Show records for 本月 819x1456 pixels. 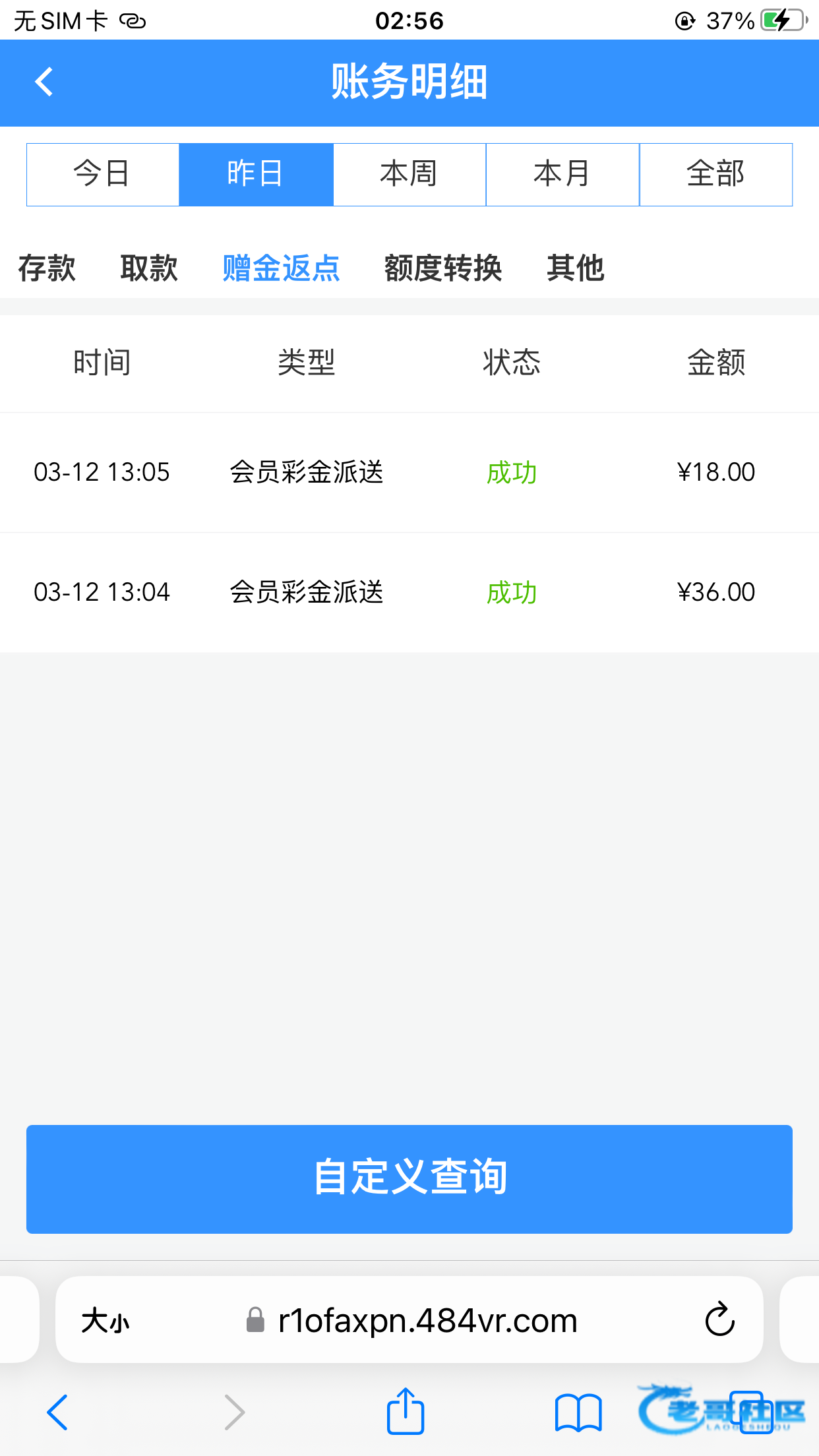[562, 174]
